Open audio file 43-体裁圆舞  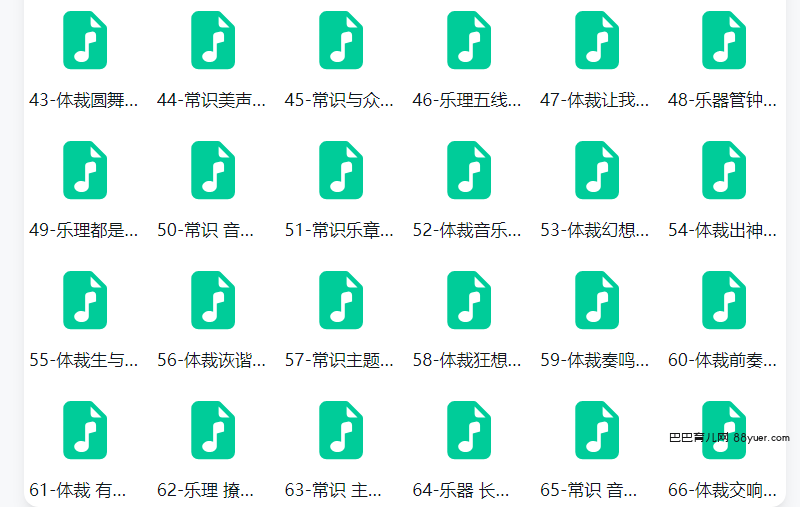85,40
